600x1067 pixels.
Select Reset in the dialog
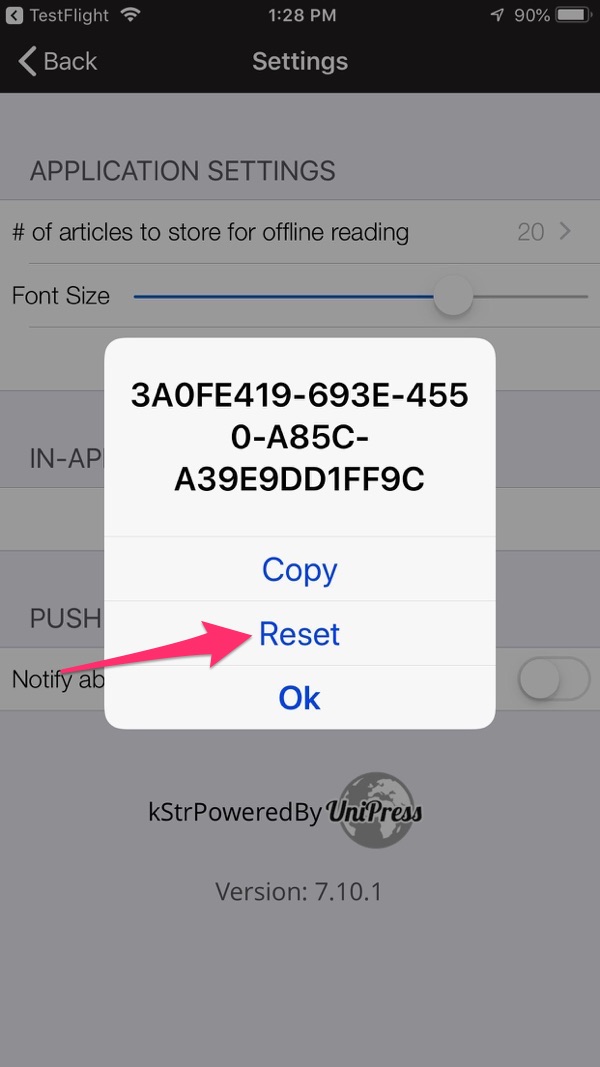pyautogui.click(x=299, y=634)
